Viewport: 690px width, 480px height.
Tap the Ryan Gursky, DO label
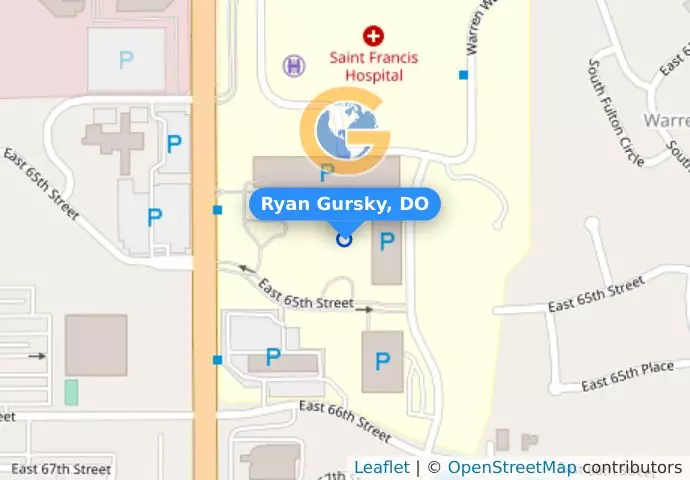tap(344, 204)
